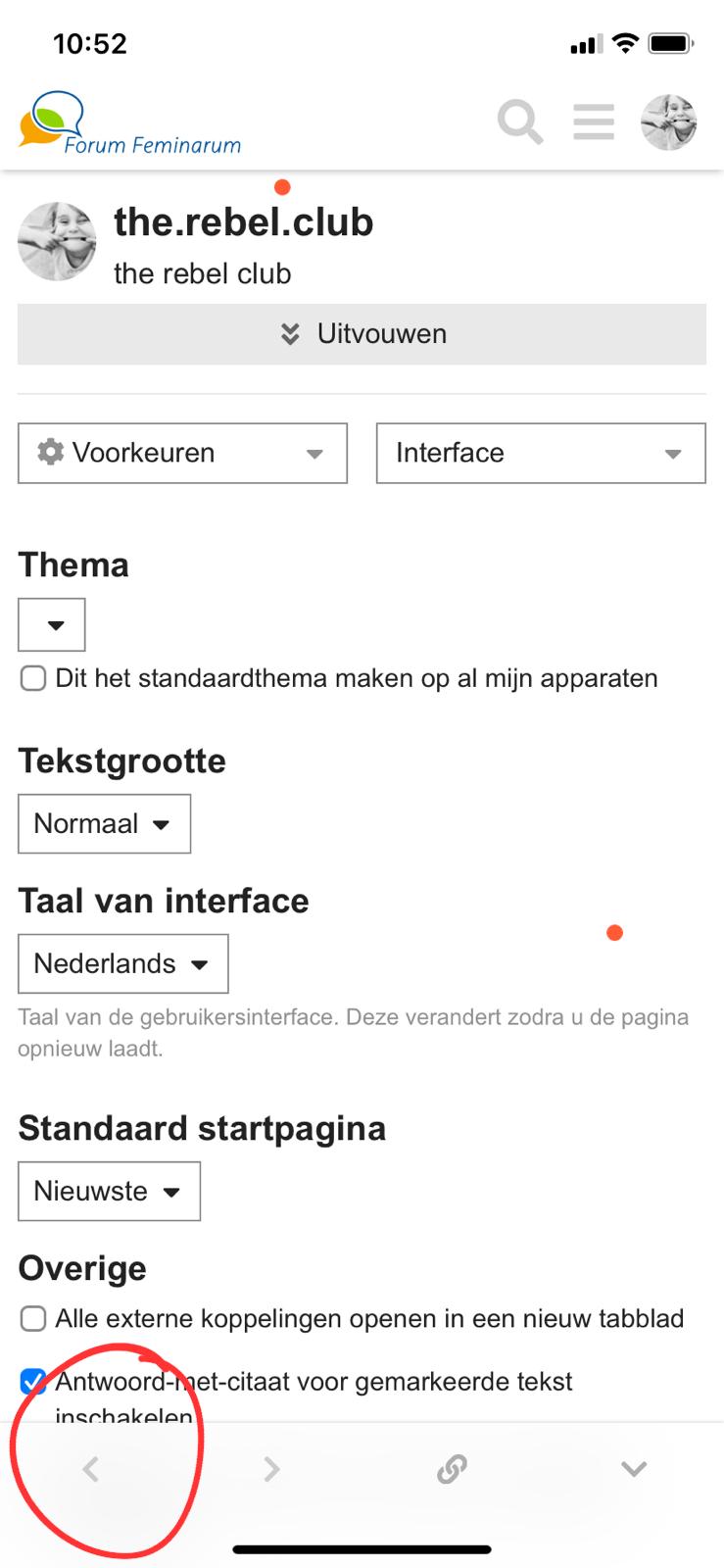Uncheck Antwoord-met-citaat checkbox
The width and height of the screenshot is (724, 1568).
33,1382
